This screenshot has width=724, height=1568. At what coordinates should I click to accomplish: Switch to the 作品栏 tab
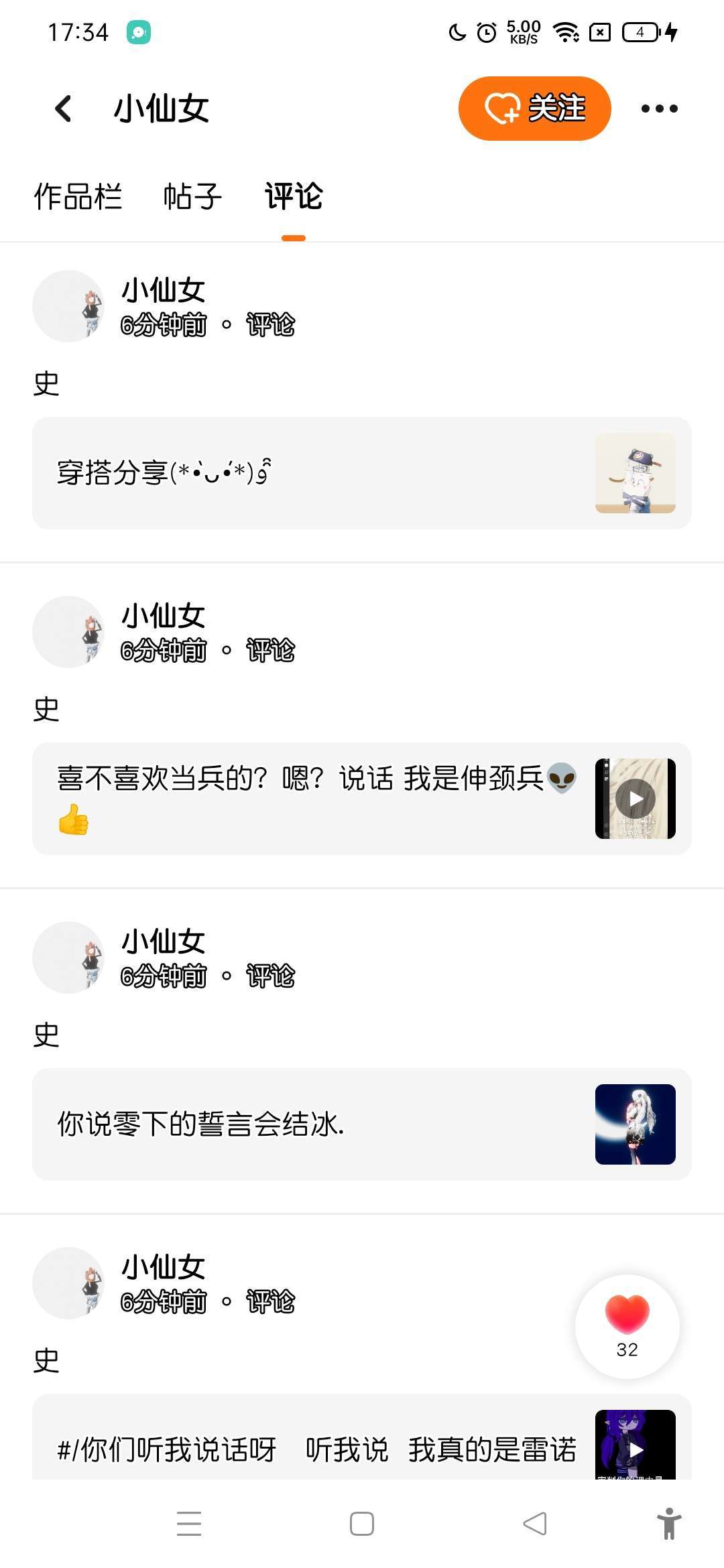[78, 197]
